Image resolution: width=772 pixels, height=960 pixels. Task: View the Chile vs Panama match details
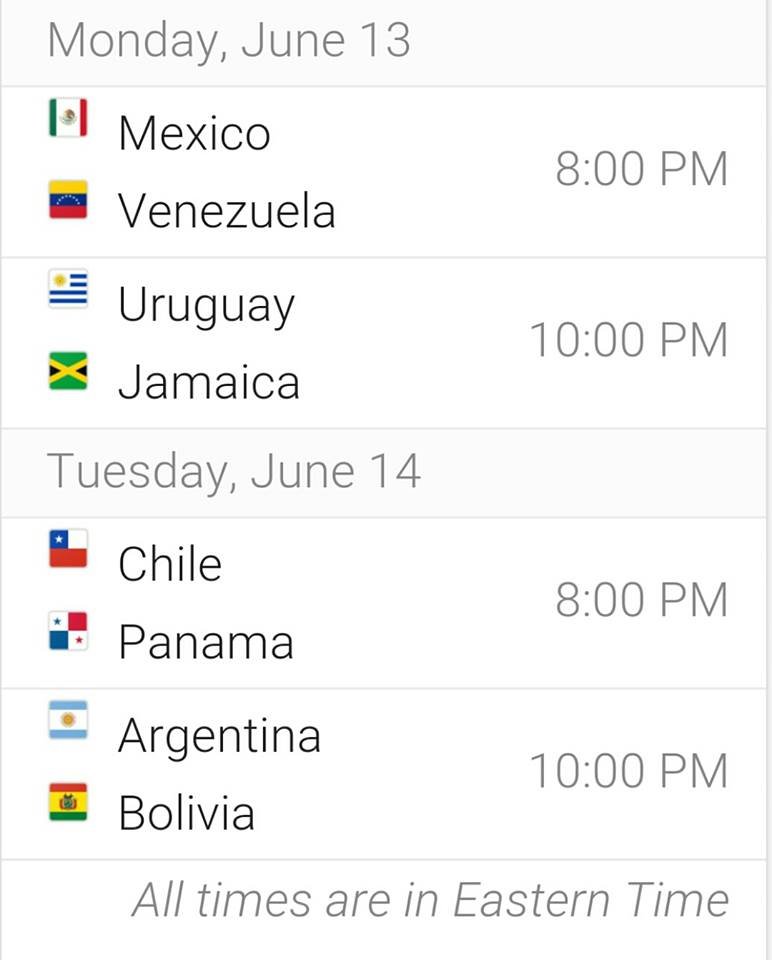coord(386,603)
